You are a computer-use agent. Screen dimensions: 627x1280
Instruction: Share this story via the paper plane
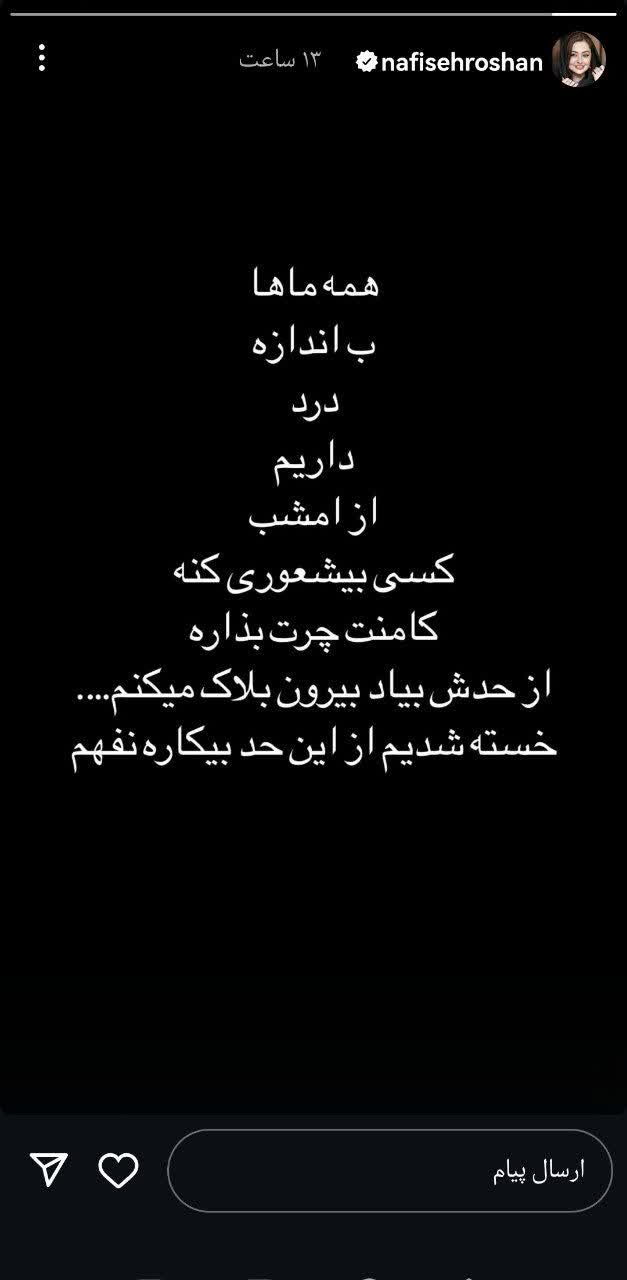pyautogui.click(x=48, y=1170)
